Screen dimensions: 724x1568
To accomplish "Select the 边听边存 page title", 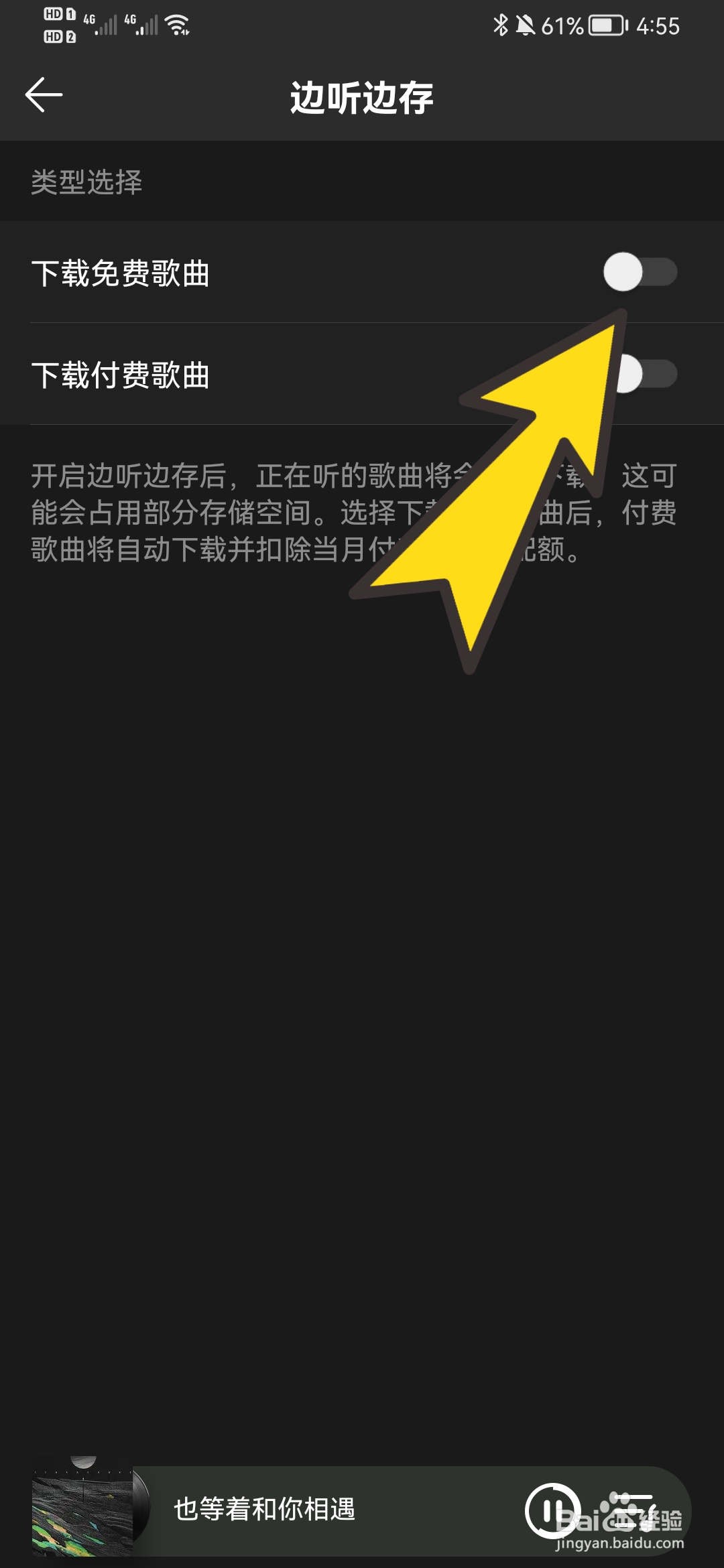I will tap(362, 96).
